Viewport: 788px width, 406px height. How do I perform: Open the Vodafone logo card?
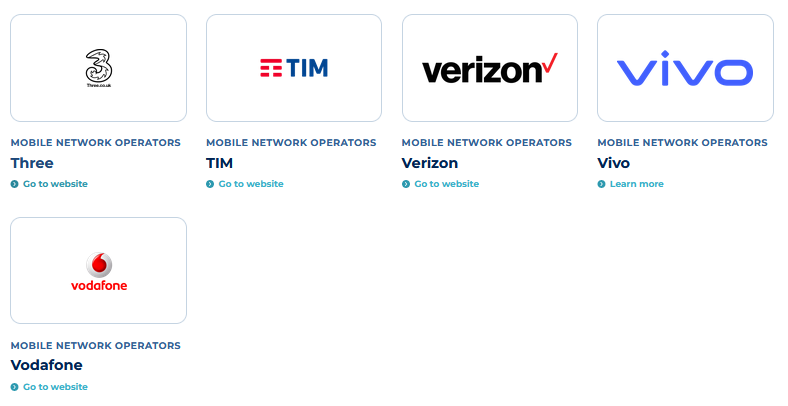98,270
